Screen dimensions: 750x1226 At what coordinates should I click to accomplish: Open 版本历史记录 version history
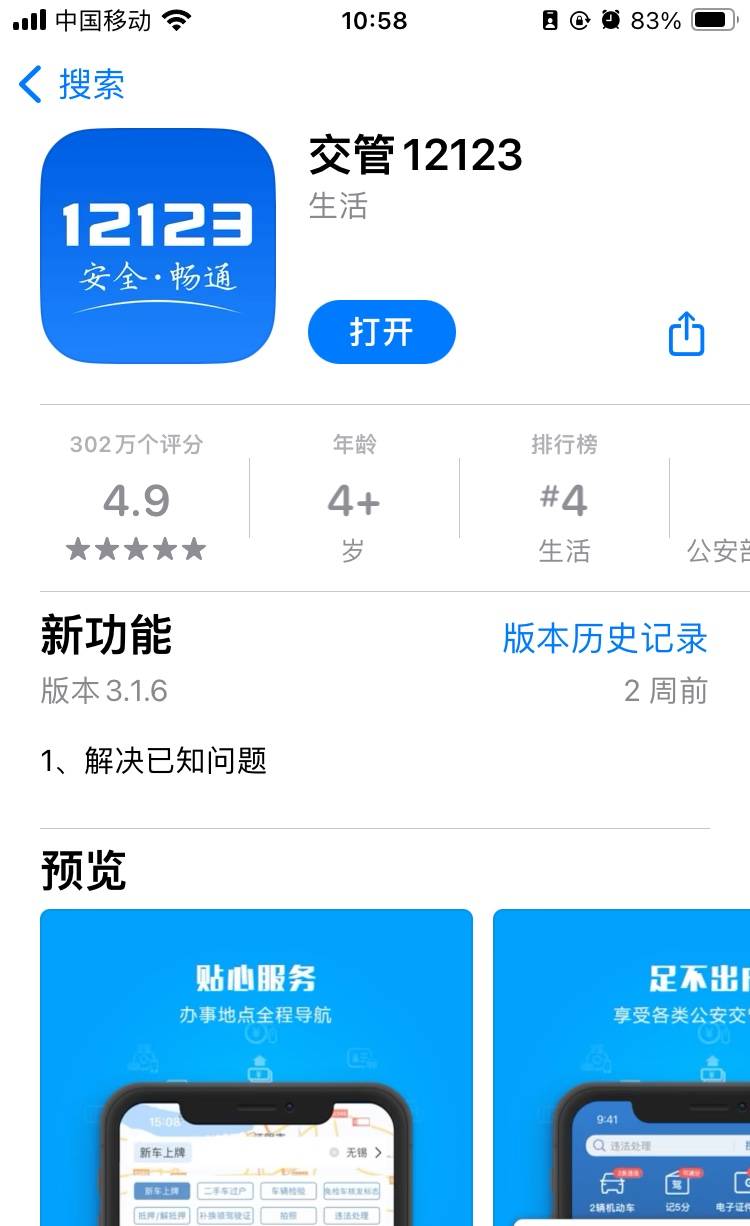pos(604,639)
